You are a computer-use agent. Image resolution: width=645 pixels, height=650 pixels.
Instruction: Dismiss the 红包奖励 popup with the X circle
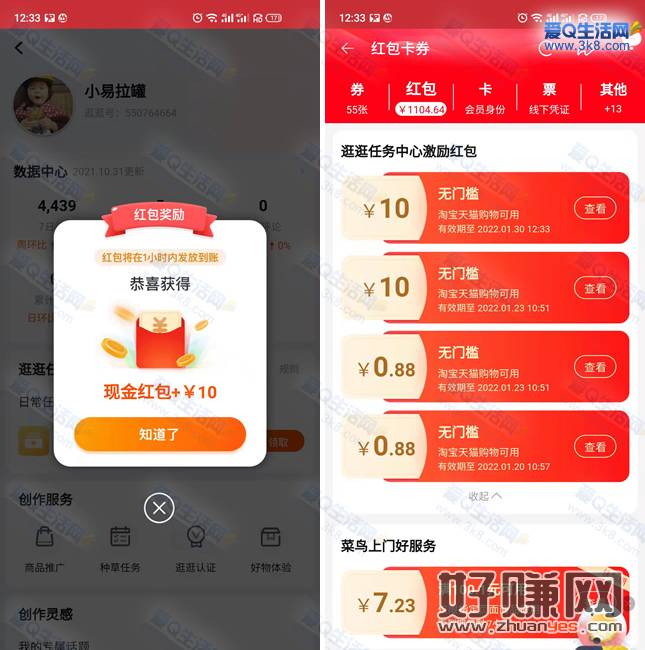(159, 508)
